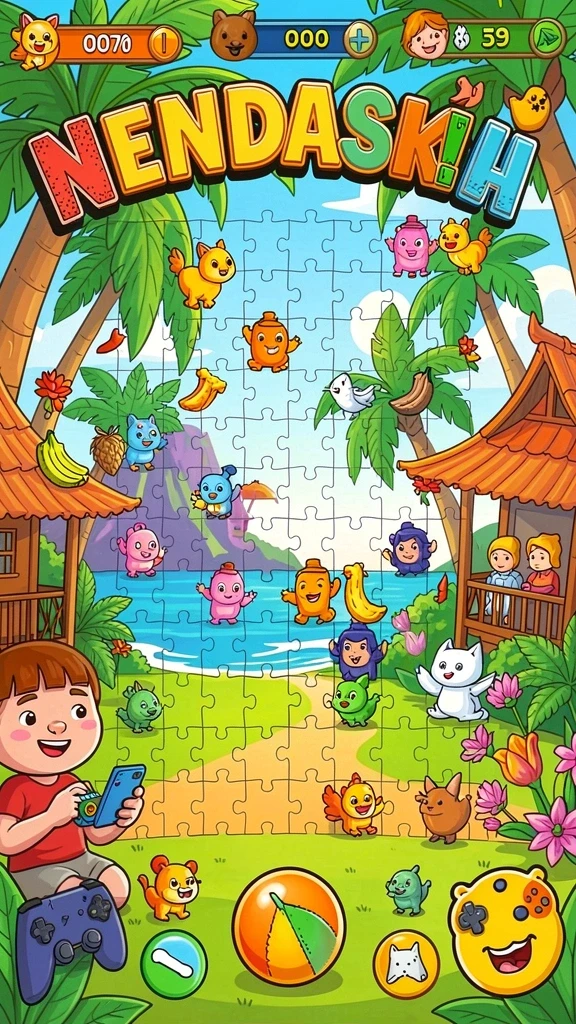Tap the round orange button on the 0070 bar
Viewport: 576px width, 1024px height.
(x=163, y=44)
